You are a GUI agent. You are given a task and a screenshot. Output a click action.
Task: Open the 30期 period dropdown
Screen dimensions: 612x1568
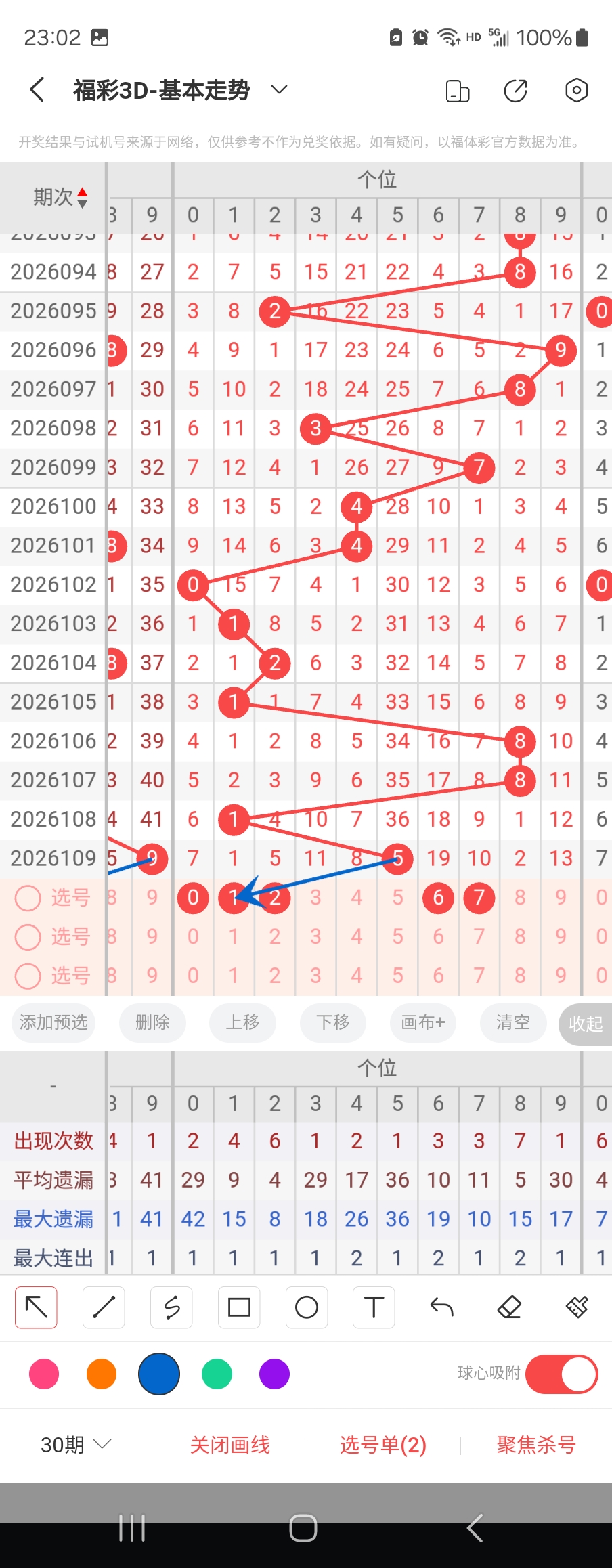coord(76,1445)
